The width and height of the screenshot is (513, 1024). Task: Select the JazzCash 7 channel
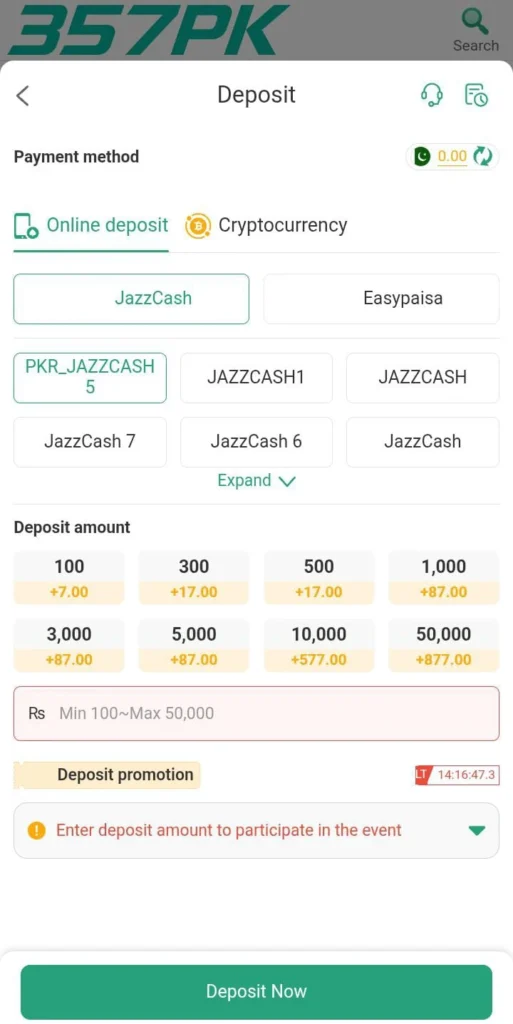pyautogui.click(x=90, y=441)
